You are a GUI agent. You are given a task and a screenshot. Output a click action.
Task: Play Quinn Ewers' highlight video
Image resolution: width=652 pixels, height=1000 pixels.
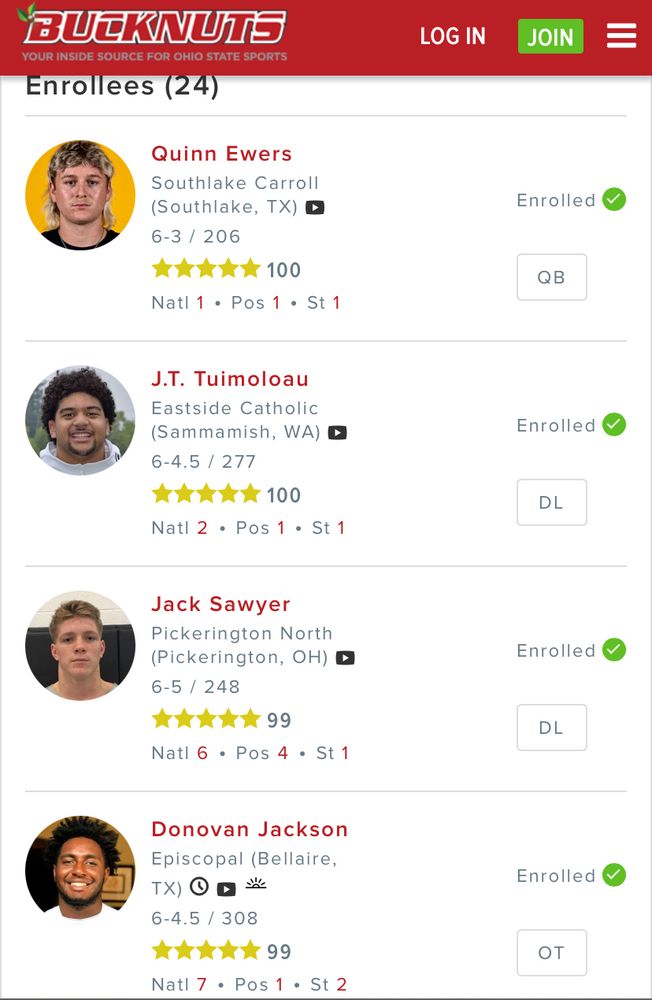[315, 208]
